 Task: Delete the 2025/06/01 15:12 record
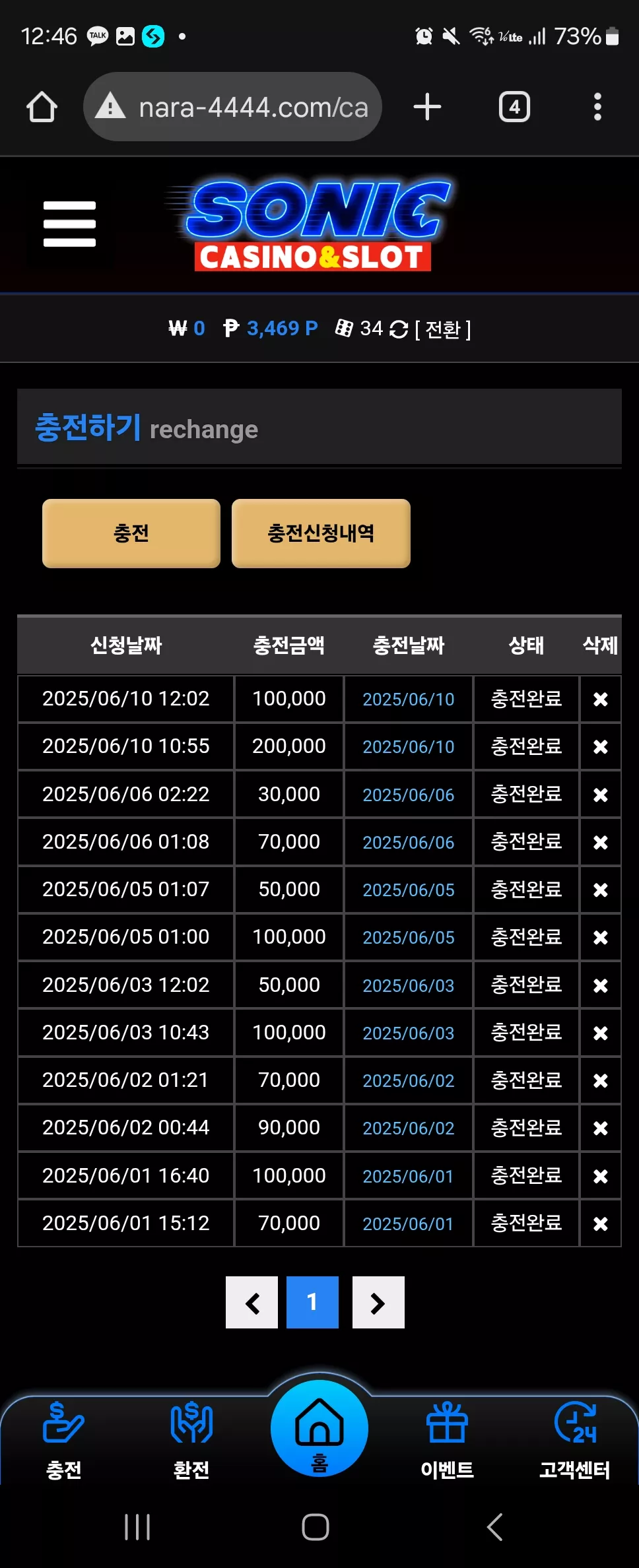click(600, 1224)
